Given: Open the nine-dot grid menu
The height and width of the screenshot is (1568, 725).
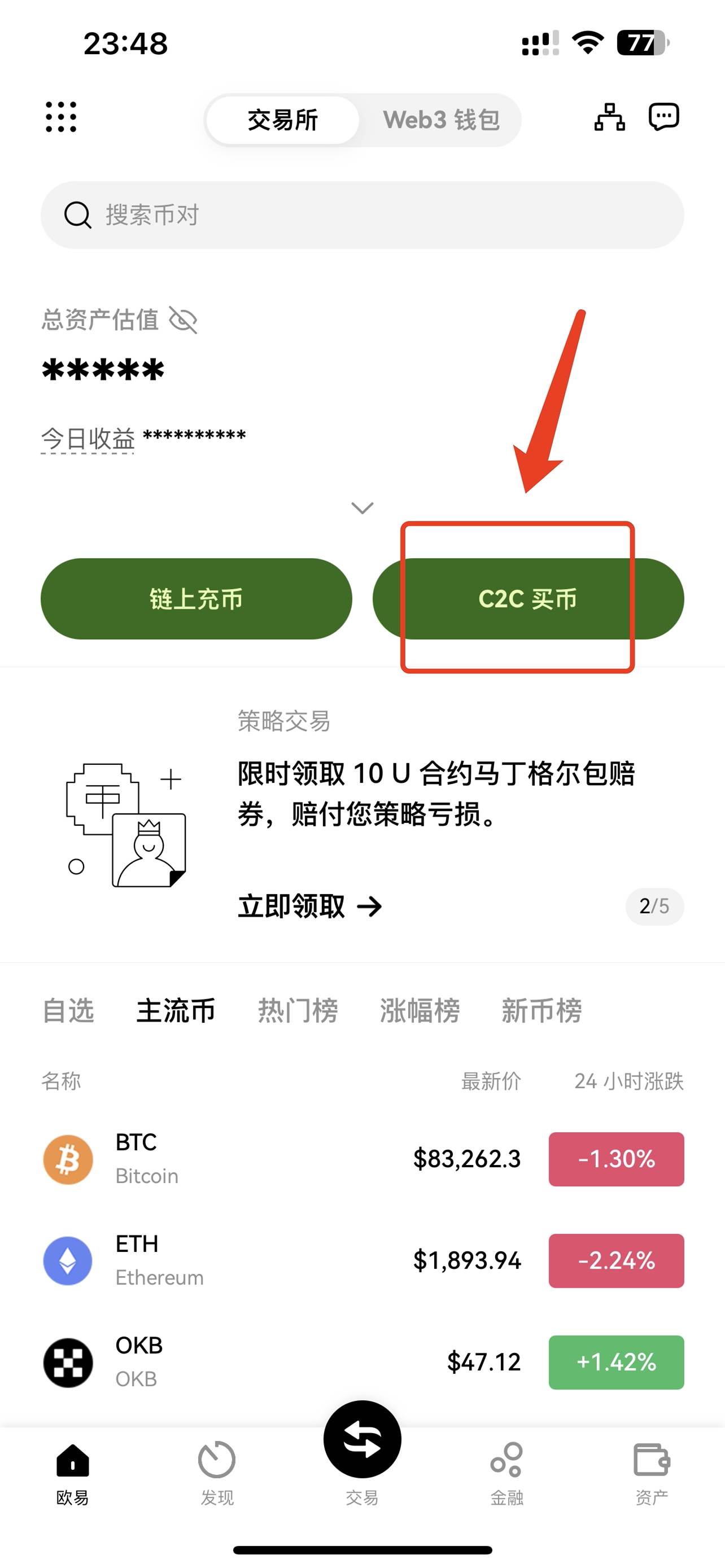Looking at the screenshot, I should pos(61,117).
